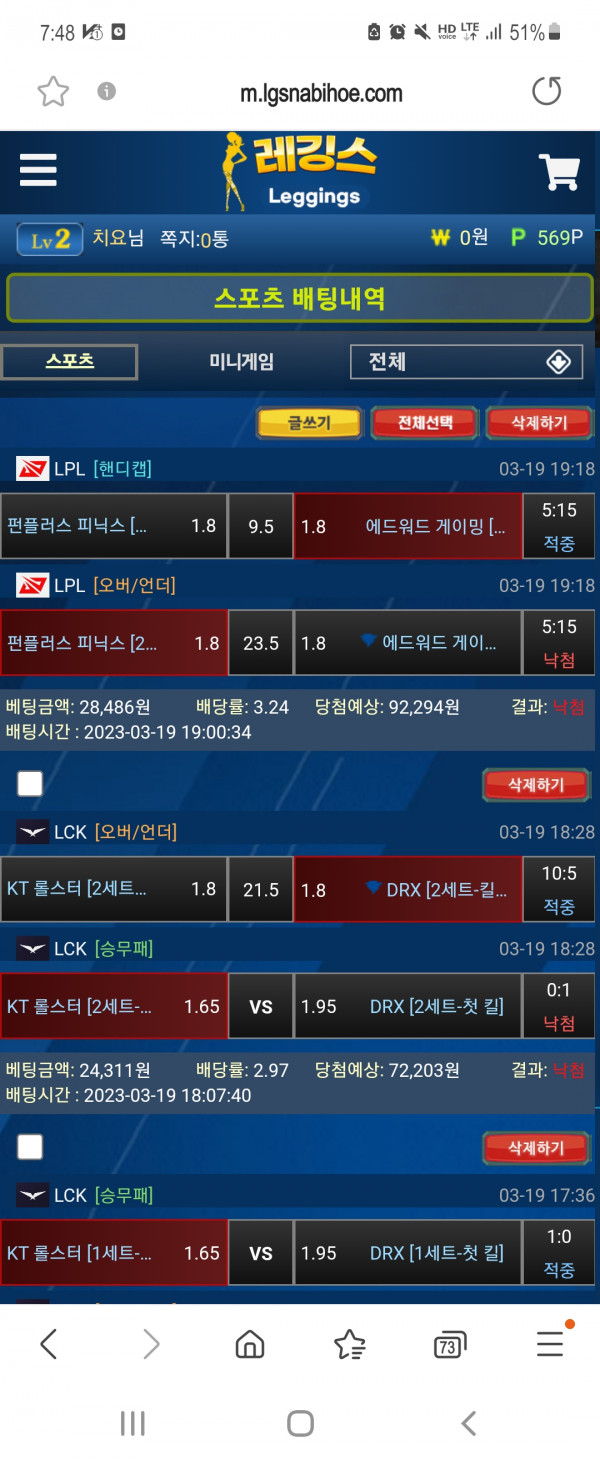The height and width of the screenshot is (1464, 600).
Task: Switch to the 미니게임 tab
Action: tap(242, 361)
